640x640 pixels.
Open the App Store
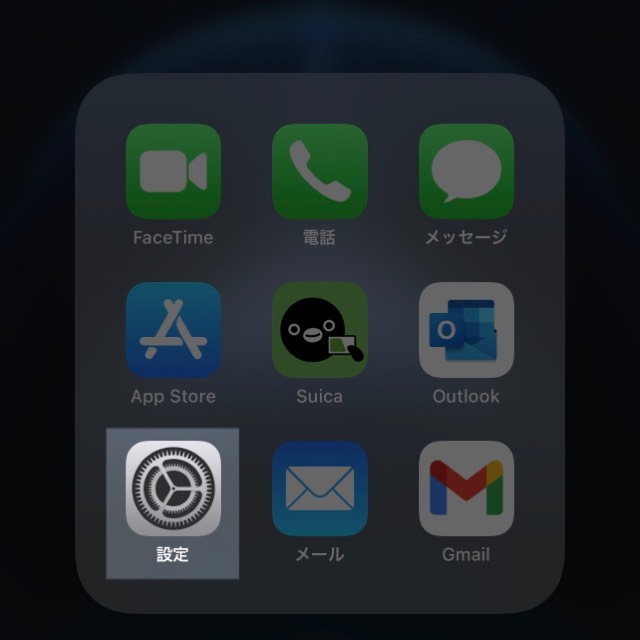(x=173, y=330)
